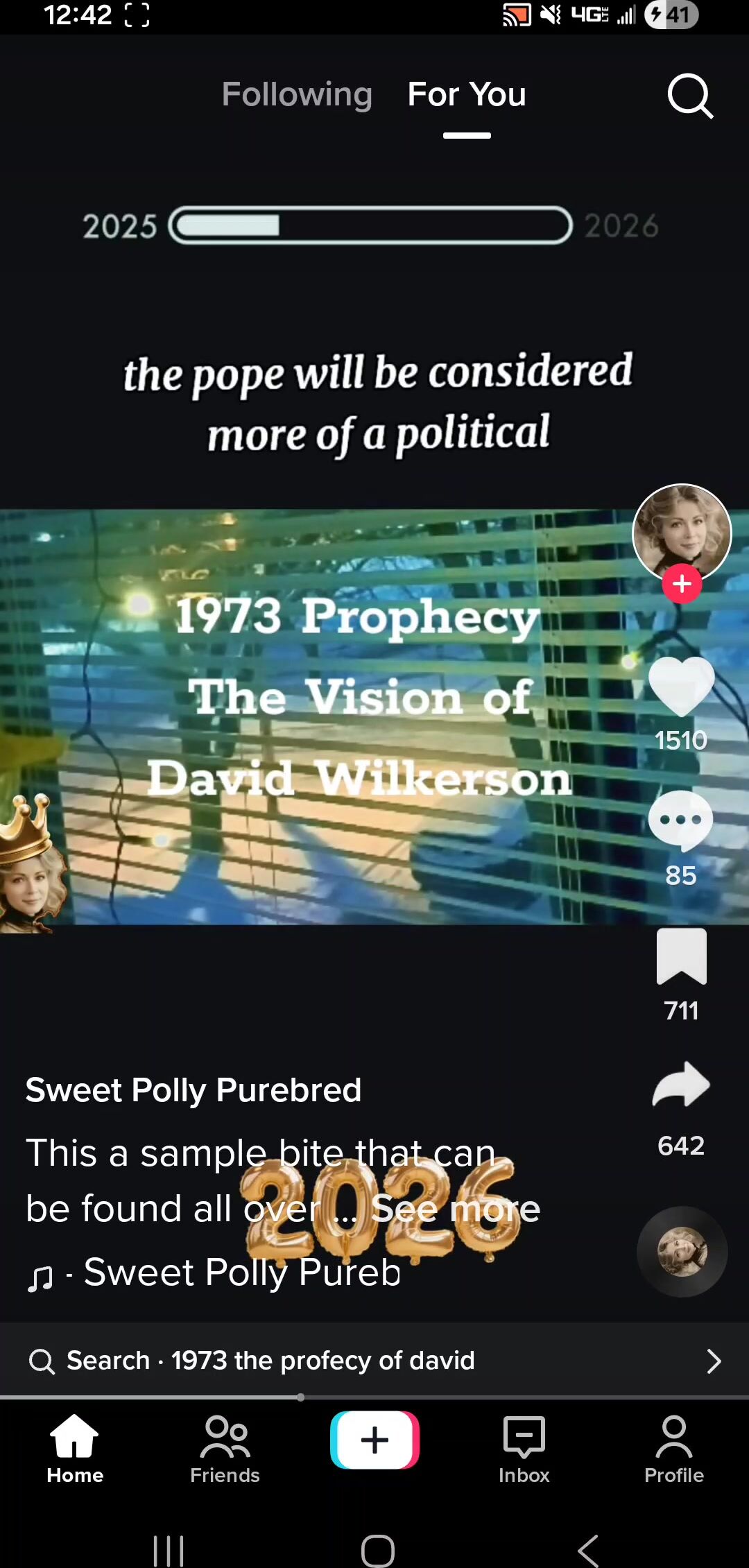Share this video using arrow
The width and height of the screenshot is (749, 1568).
coord(681,1085)
